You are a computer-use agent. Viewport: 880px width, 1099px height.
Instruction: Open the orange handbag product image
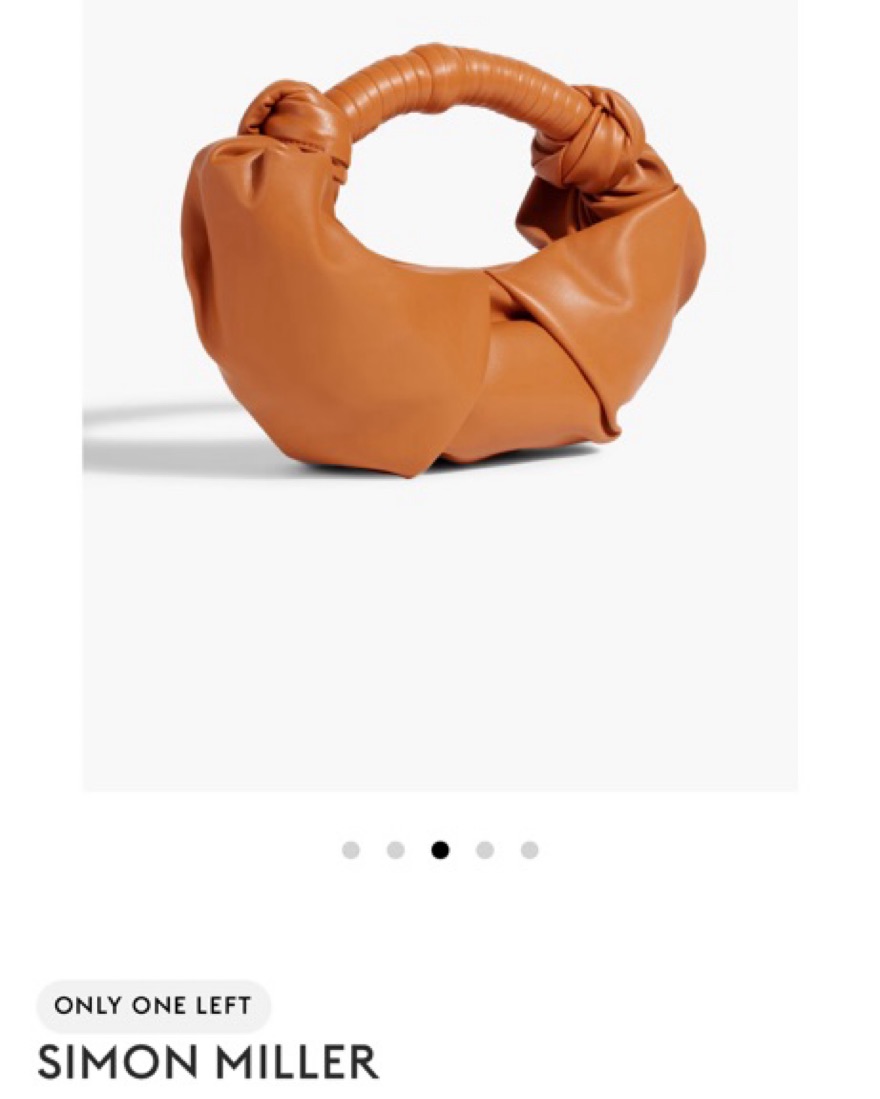(x=440, y=300)
